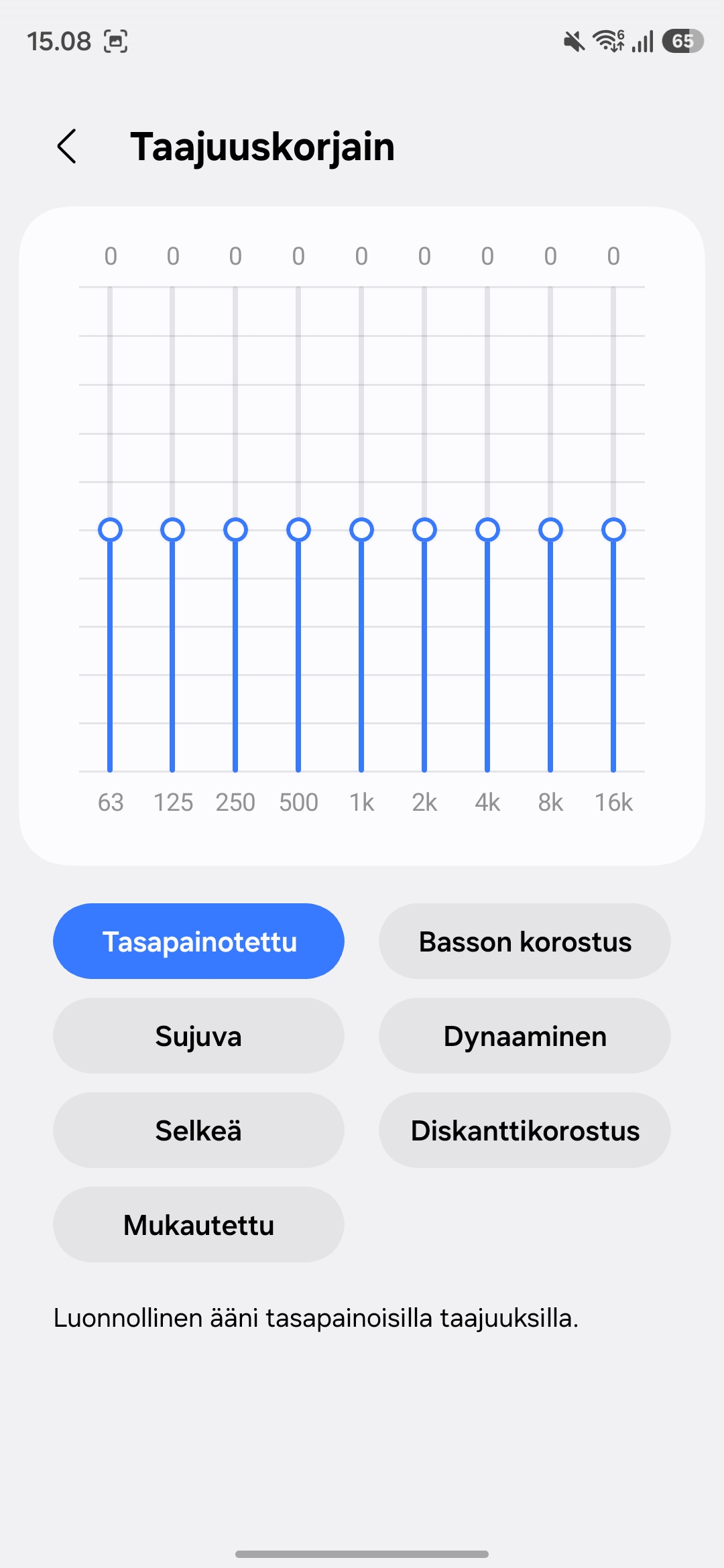The height and width of the screenshot is (1568, 724).
Task: Tap the 2k slider handle
Action: point(424,530)
